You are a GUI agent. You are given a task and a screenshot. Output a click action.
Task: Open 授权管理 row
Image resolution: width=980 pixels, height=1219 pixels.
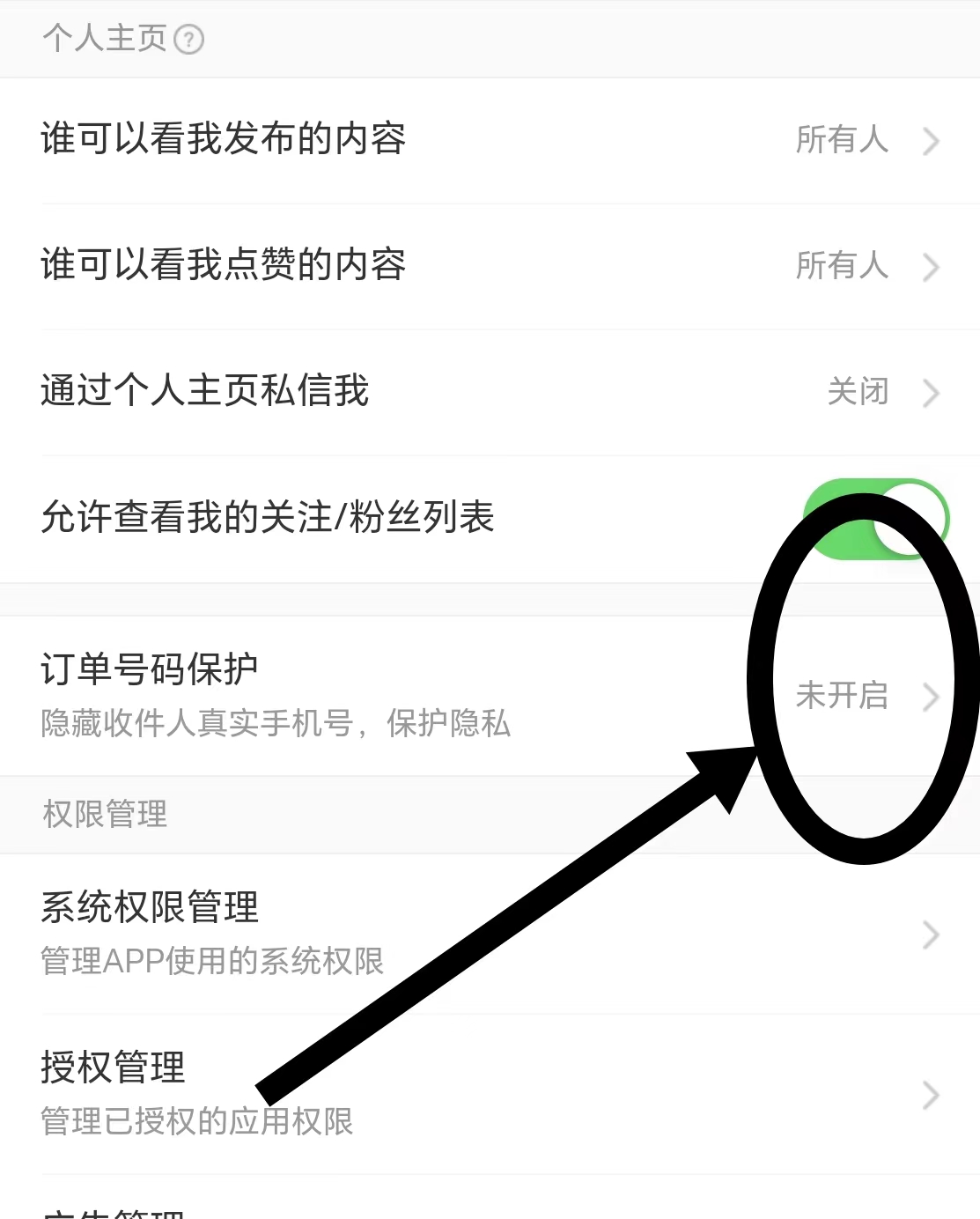[x=490, y=1094]
